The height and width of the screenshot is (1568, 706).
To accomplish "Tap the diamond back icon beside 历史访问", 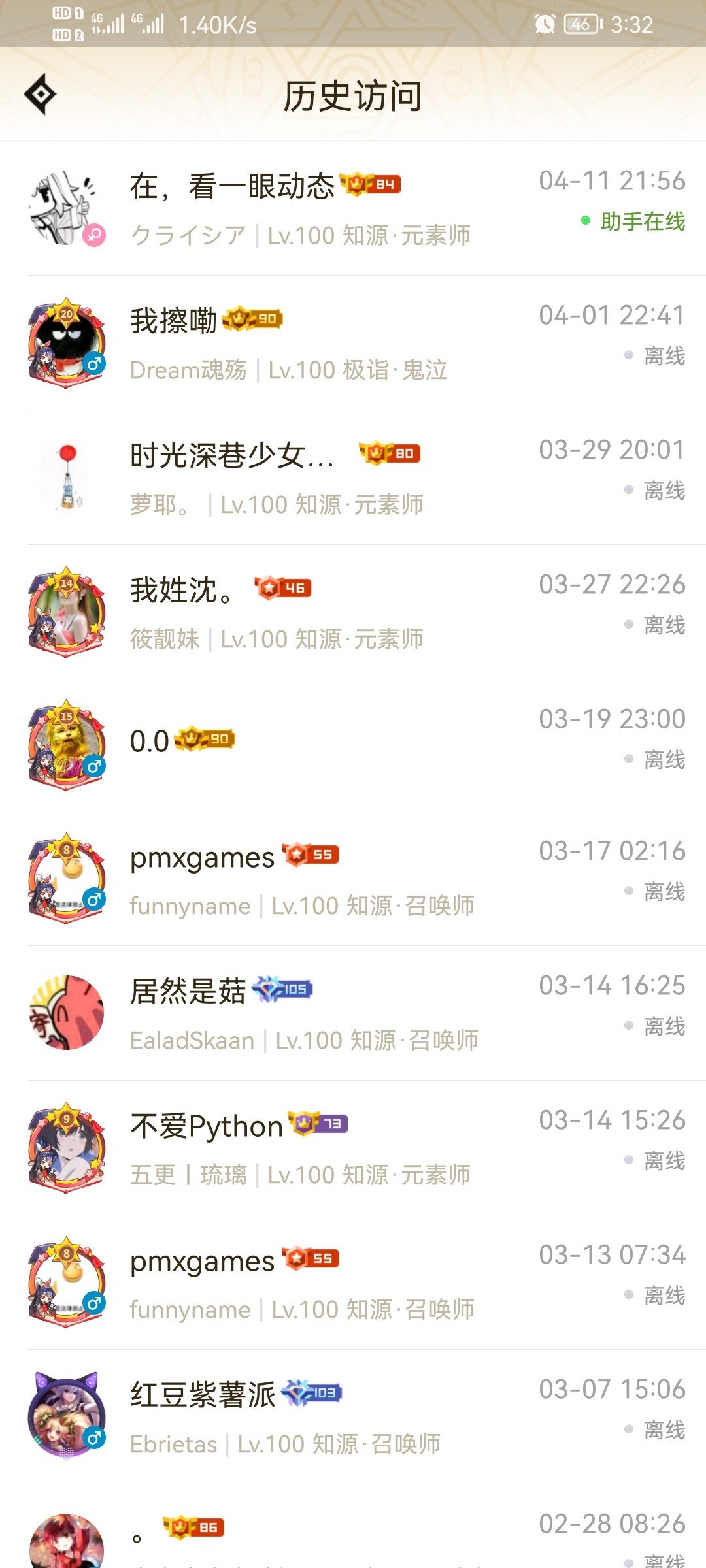I will tap(41, 95).
